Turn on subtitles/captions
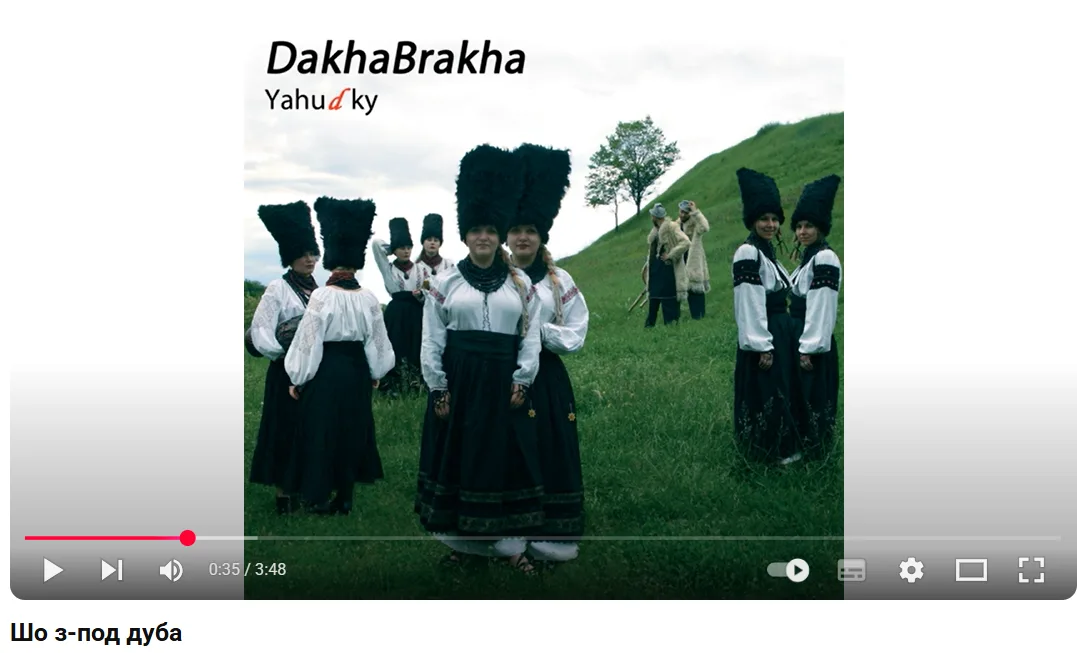This screenshot has height=653, width=1077. pyautogui.click(x=851, y=570)
